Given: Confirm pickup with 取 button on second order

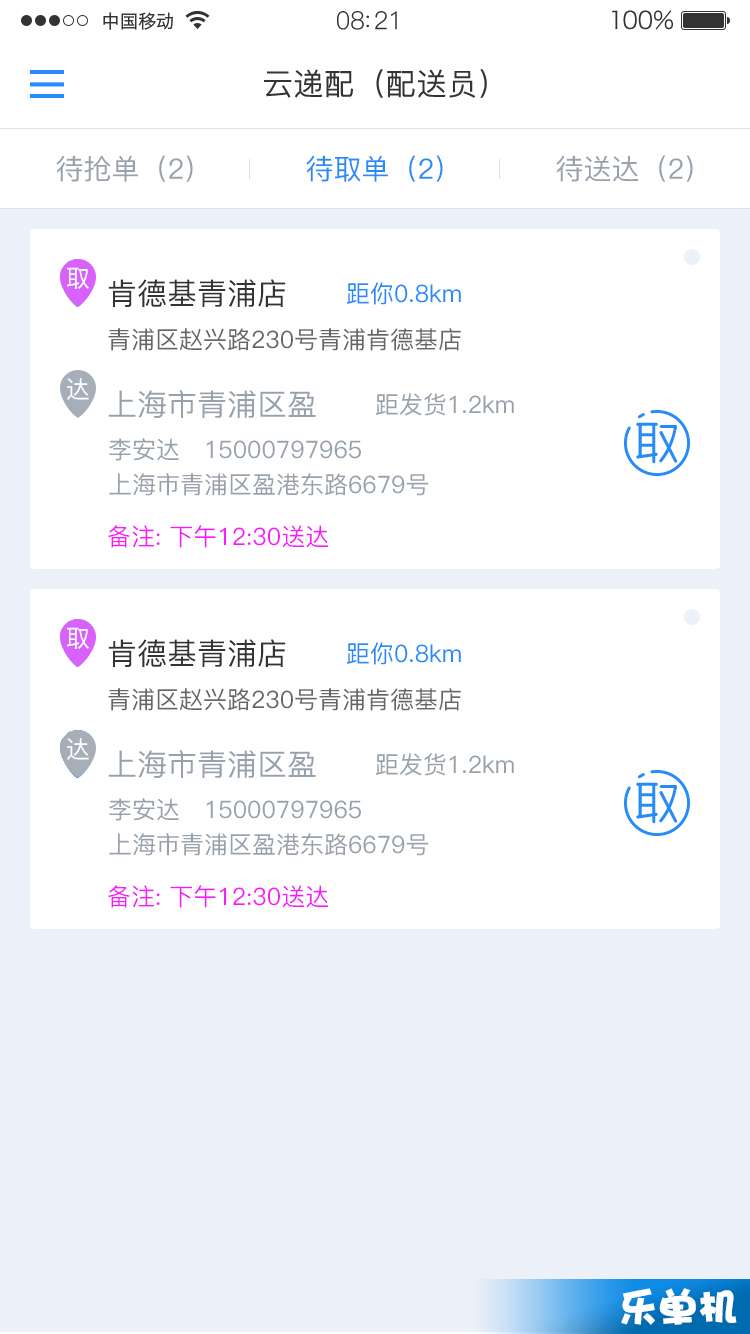Looking at the screenshot, I should pyautogui.click(x=657, y=802).
